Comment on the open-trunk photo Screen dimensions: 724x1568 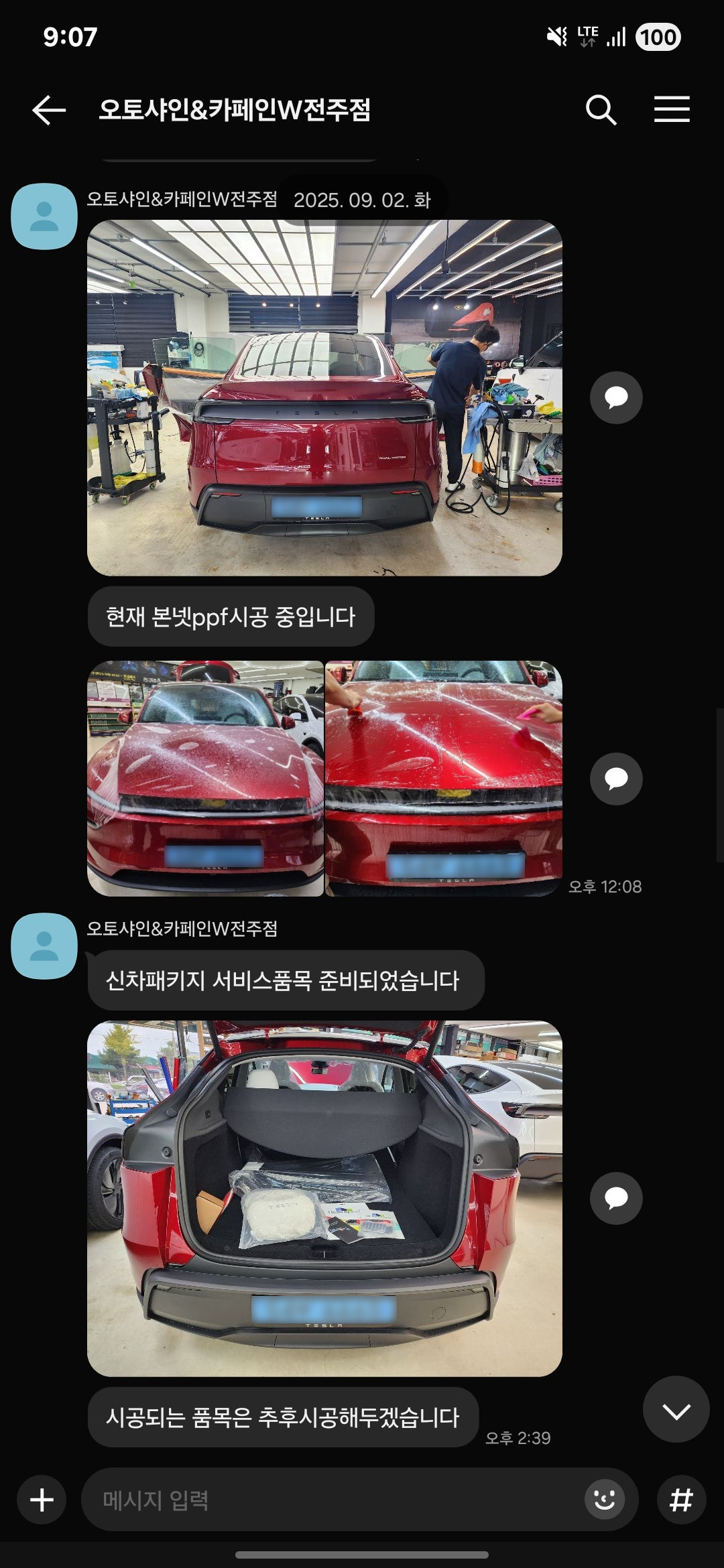pyautogui.click(x=616, y=1198)
